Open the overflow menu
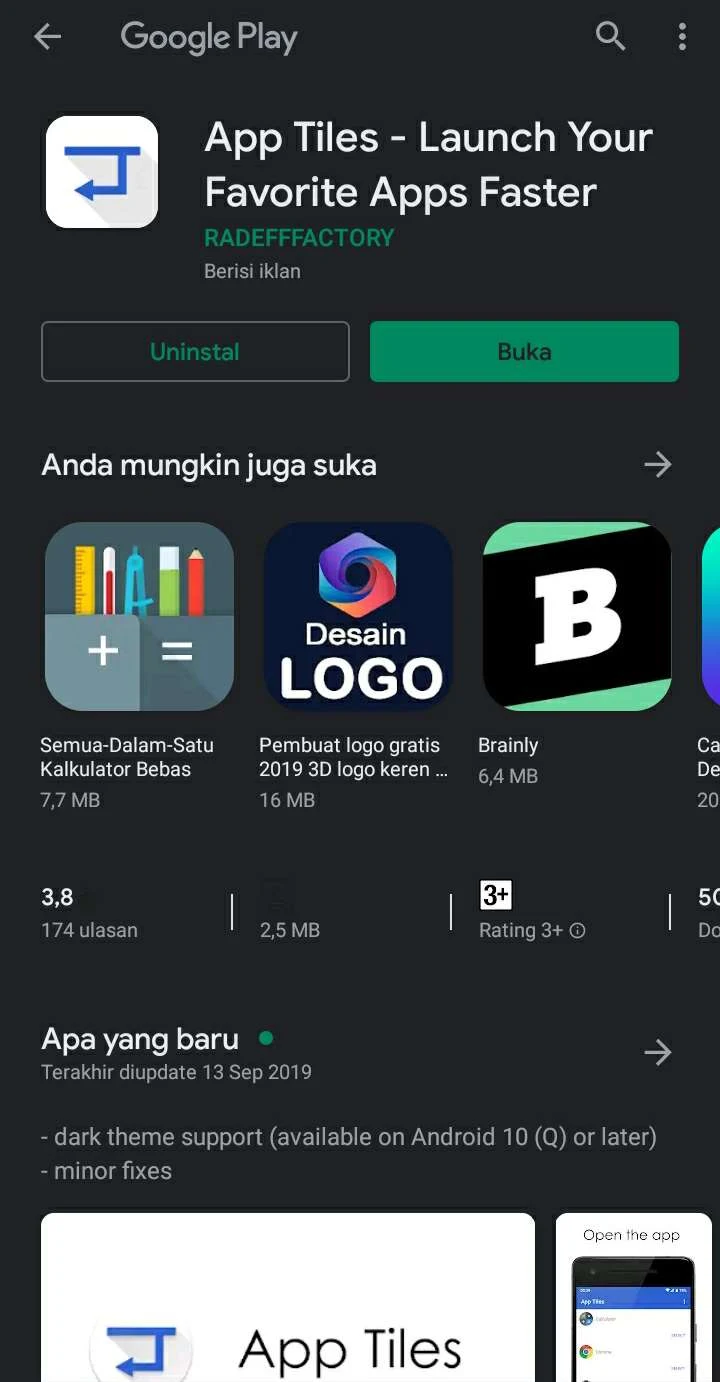The height and width of the screenshot is (1382, 720). pyautogui.click(x=682, y=38)
